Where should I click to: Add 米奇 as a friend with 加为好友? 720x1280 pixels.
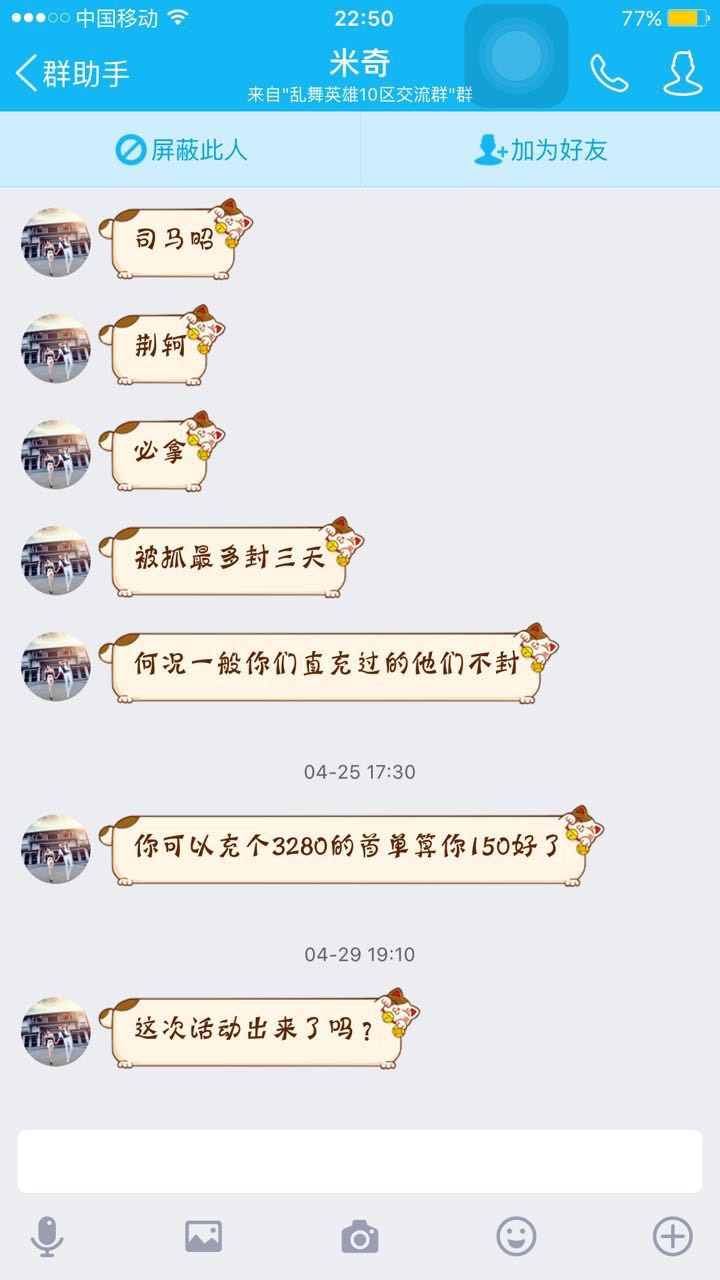[540, 151]
